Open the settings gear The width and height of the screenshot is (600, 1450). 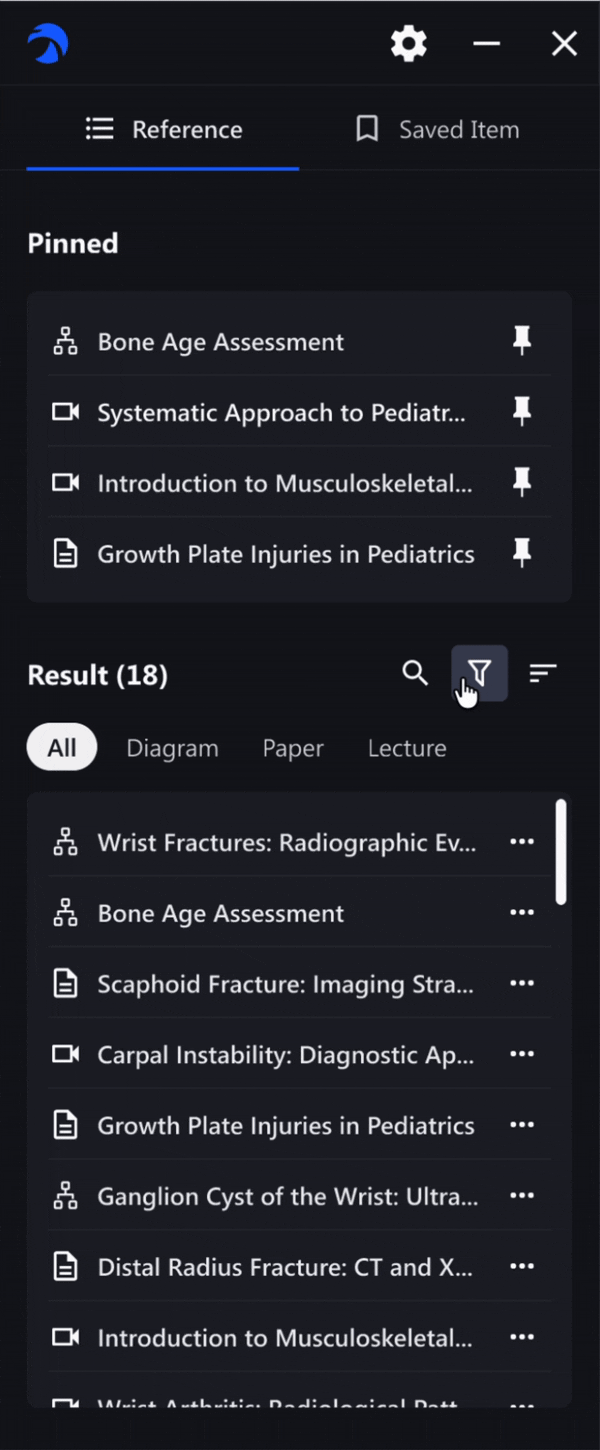(408, 44)
